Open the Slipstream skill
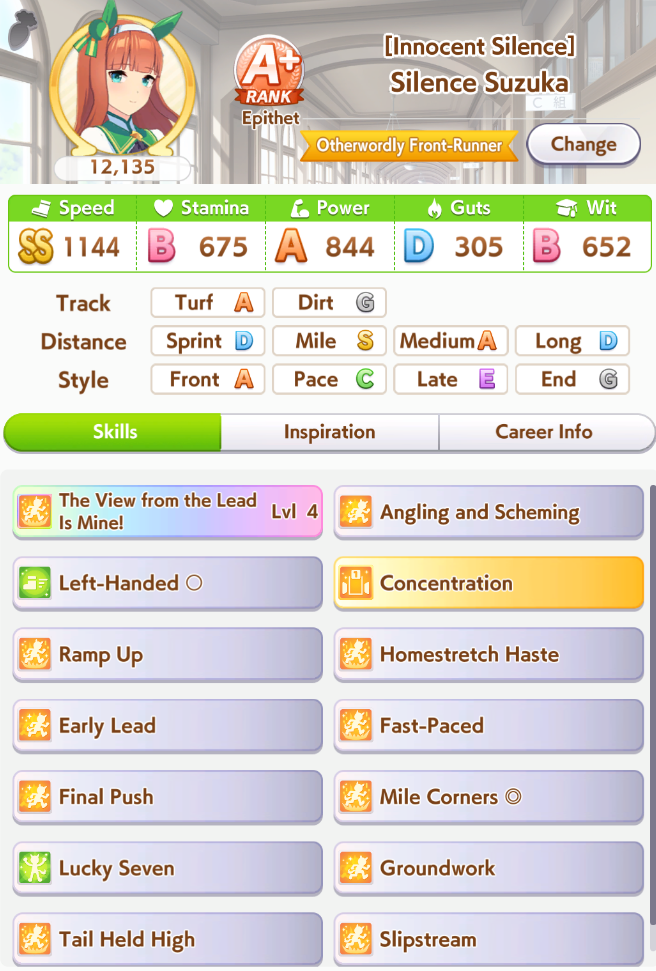Image resolution: width=656 pixels, height=971 pixels. pos(488,939)
